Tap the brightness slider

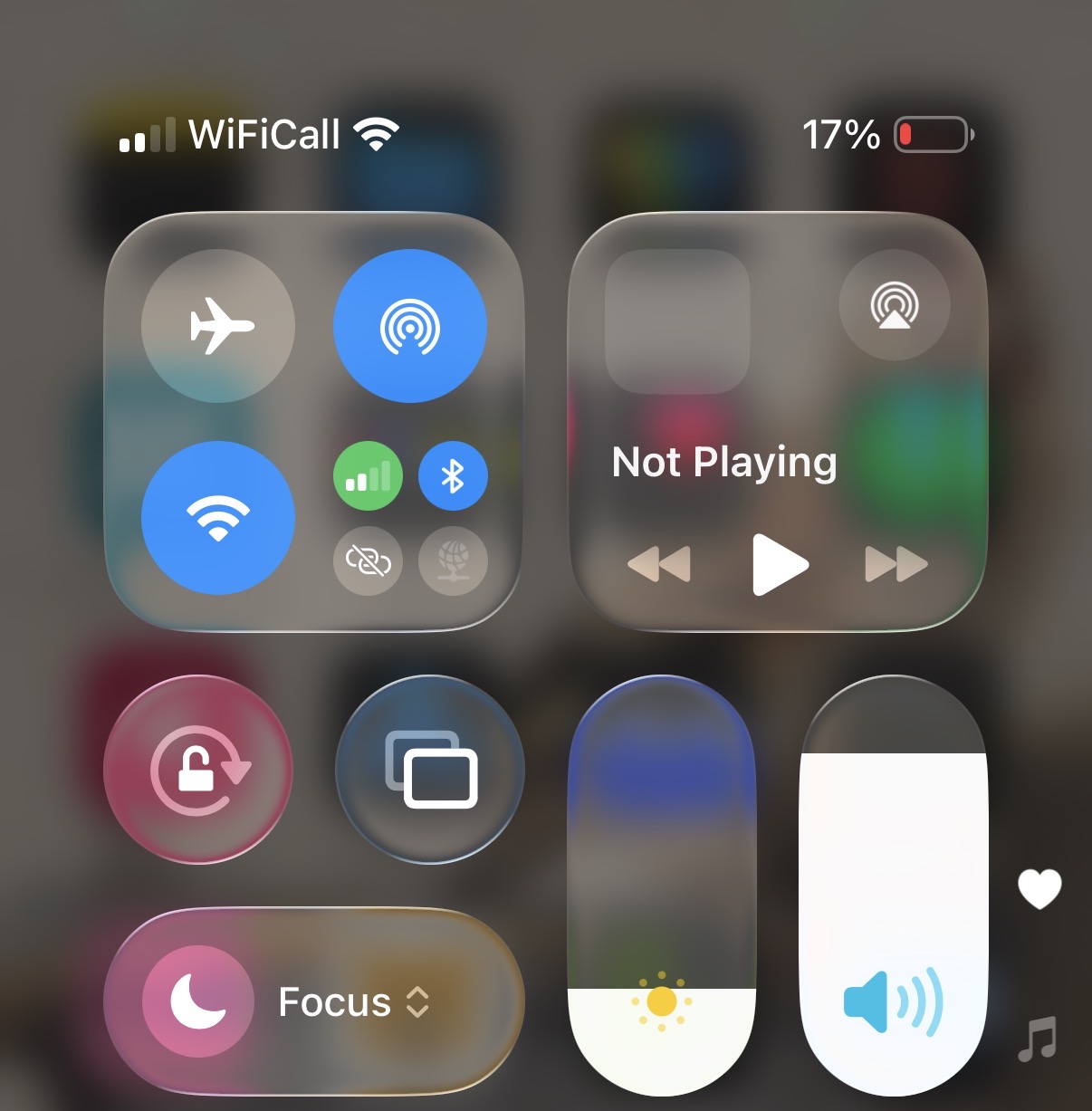coord(662,886)
